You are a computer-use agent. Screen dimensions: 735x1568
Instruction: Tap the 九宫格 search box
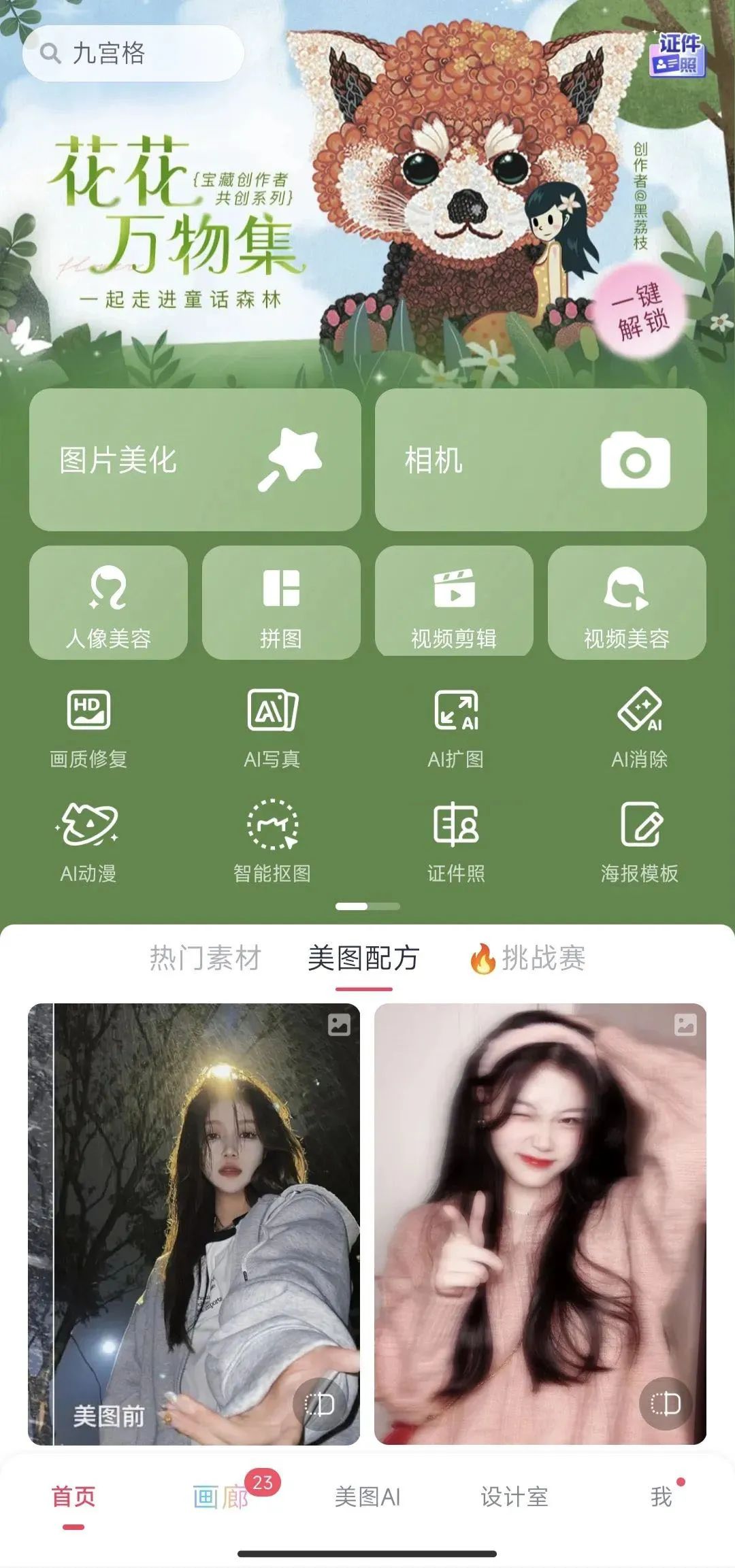(x=133, y=54)
